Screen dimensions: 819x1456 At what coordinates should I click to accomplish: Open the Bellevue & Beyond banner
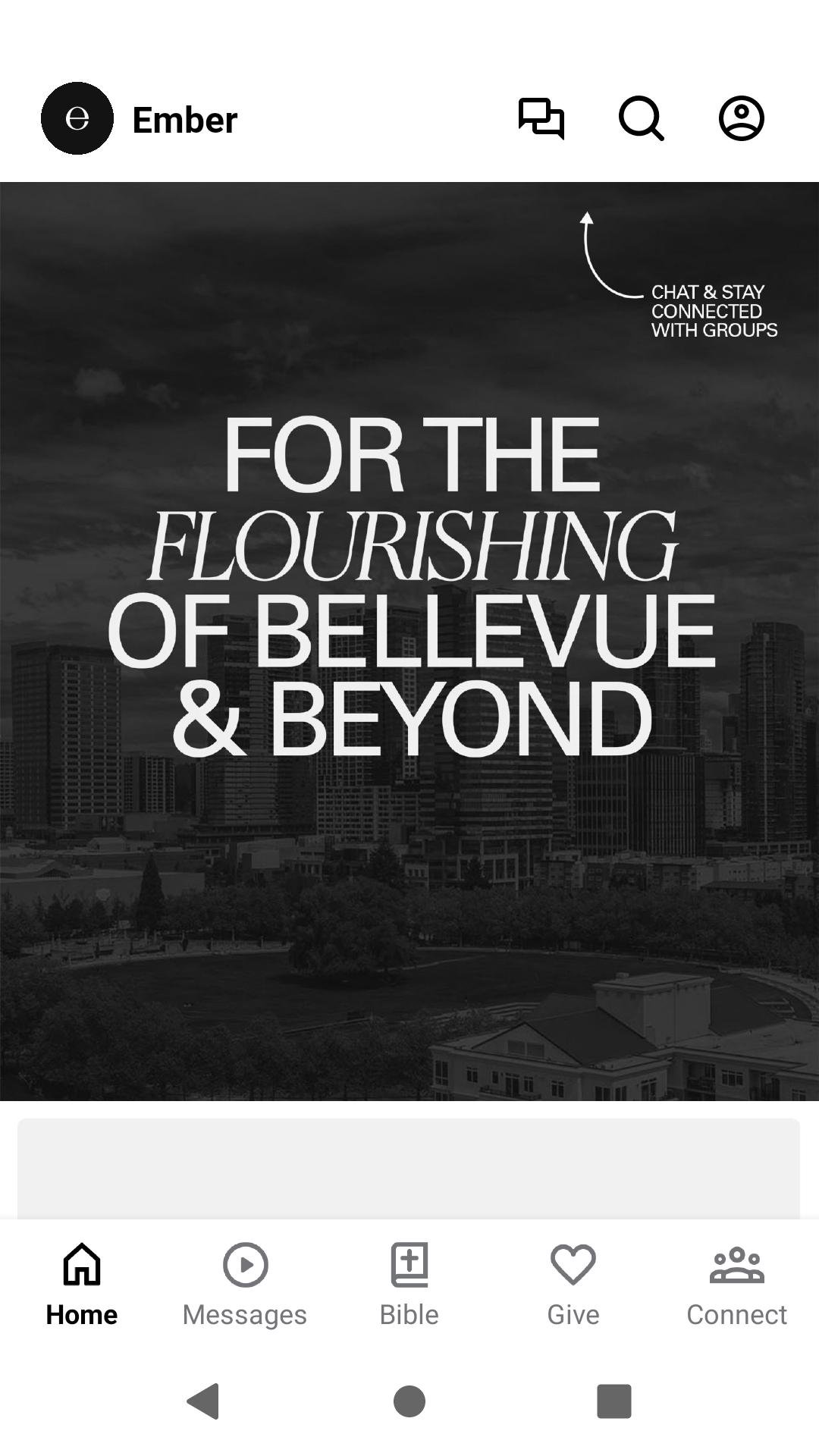click(x=409, y=641)
